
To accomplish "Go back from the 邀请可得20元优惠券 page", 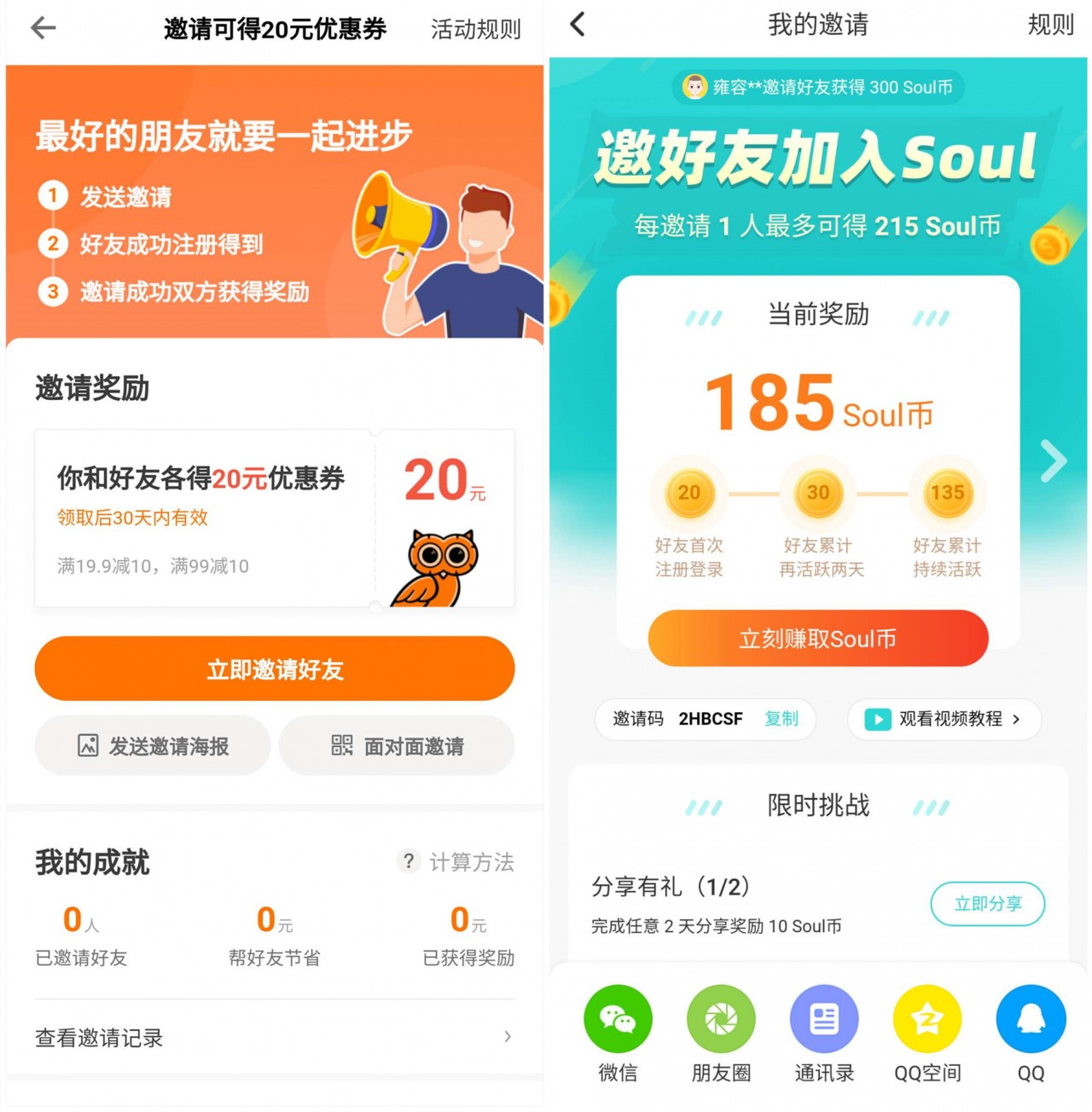I will [x=43, y=28].
